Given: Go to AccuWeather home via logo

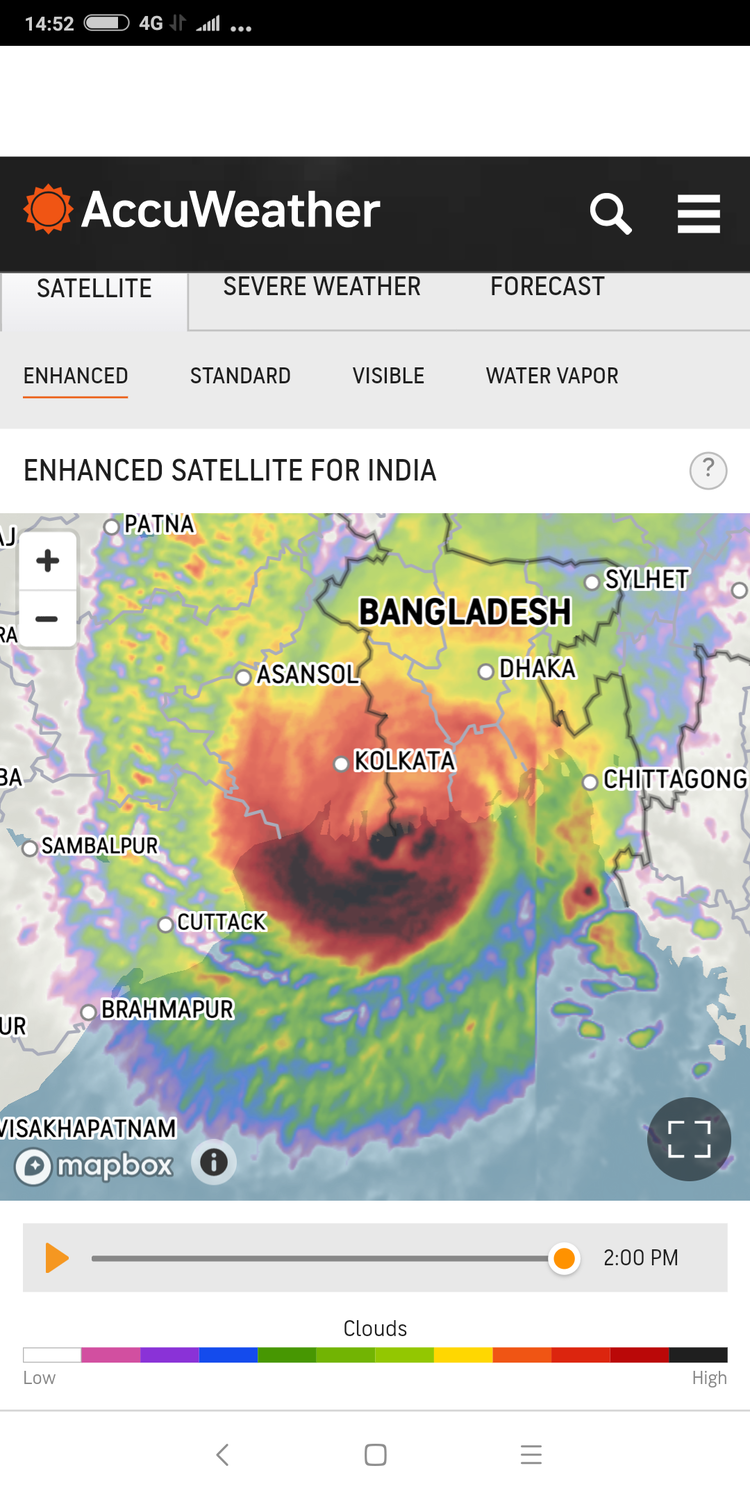Looking at the screenshot, I should tap(202, 210).
